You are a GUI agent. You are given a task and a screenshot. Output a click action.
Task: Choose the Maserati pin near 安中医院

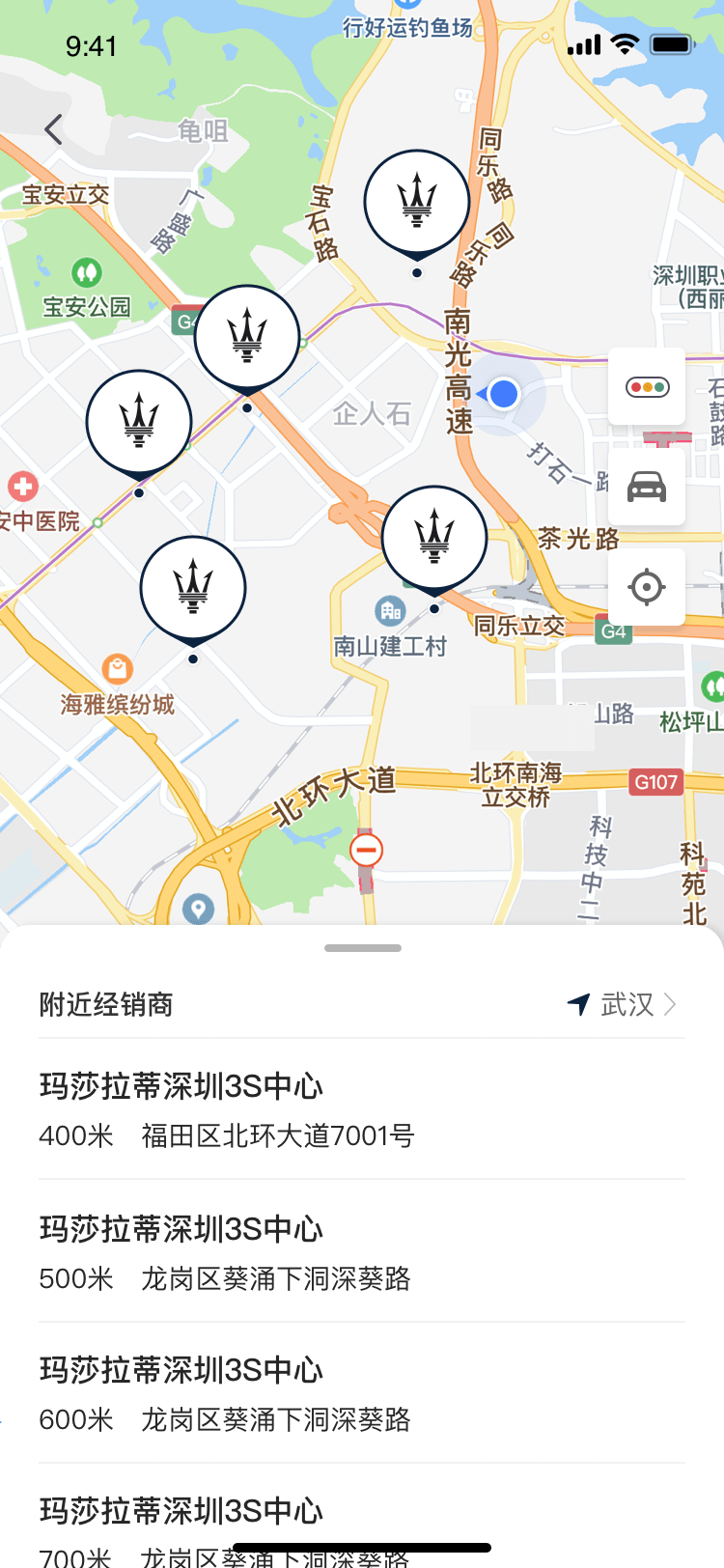tap(139, 423)
